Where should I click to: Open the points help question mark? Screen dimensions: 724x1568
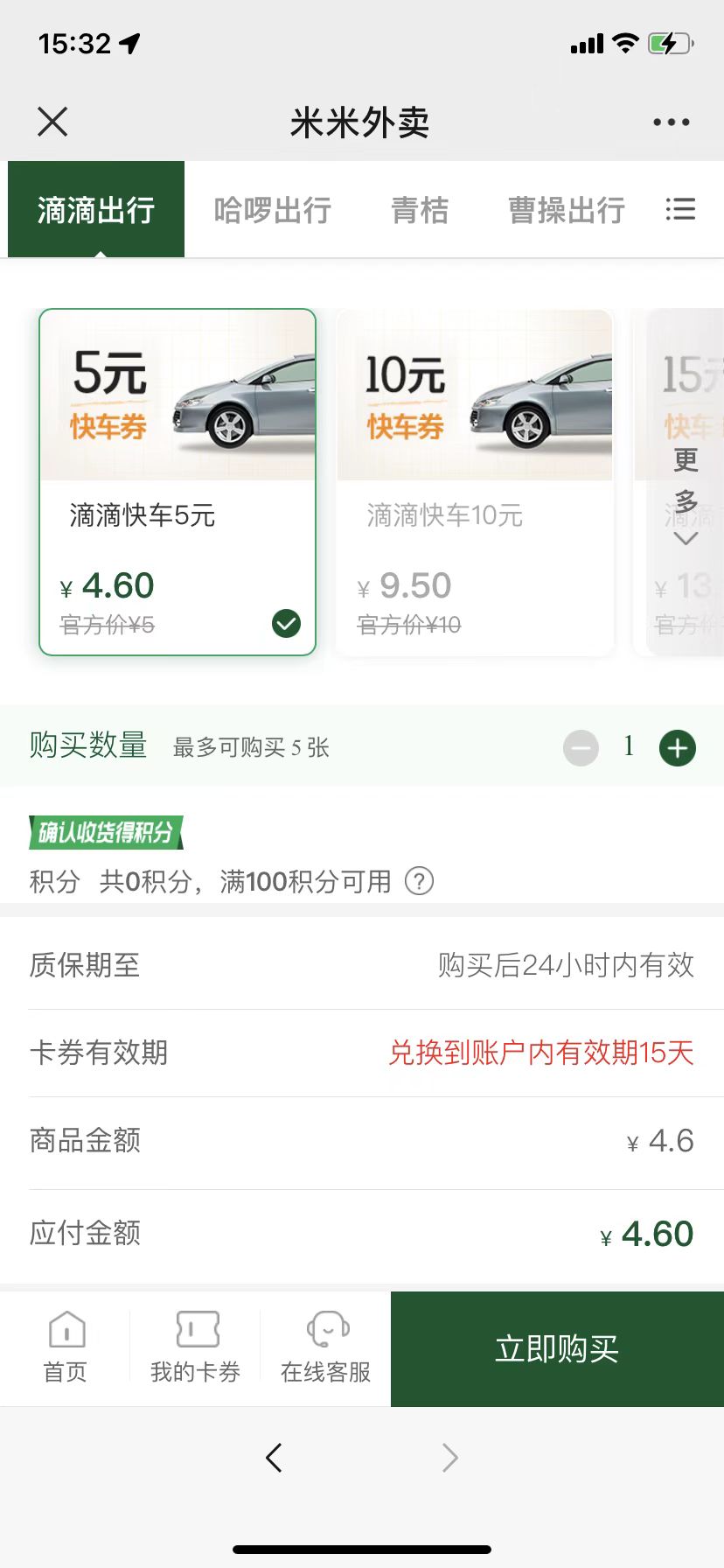point(419,881)
